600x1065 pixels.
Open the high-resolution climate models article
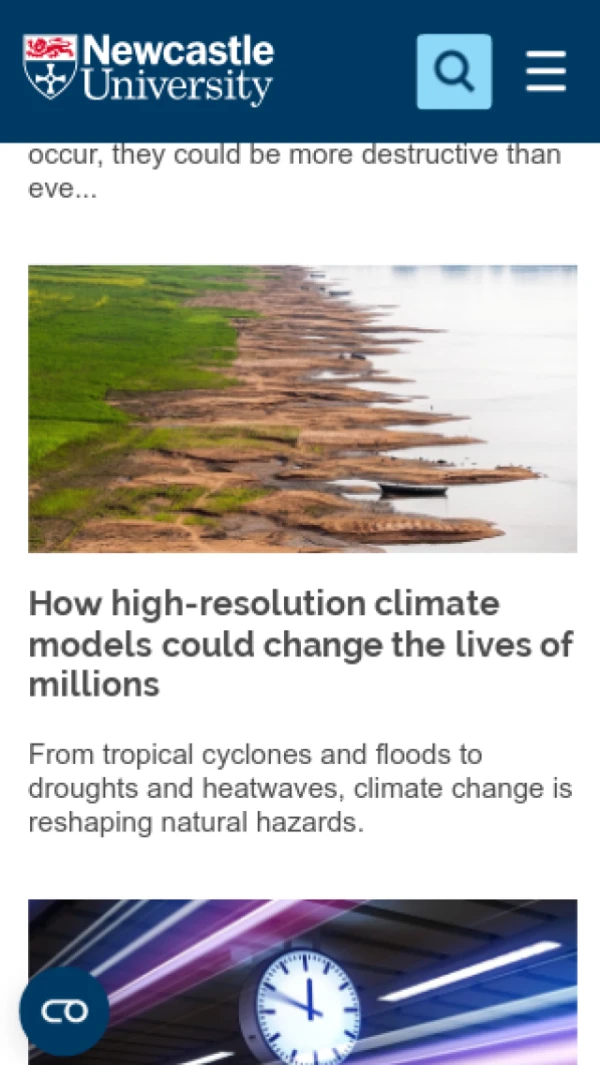(x=300, y=644)
